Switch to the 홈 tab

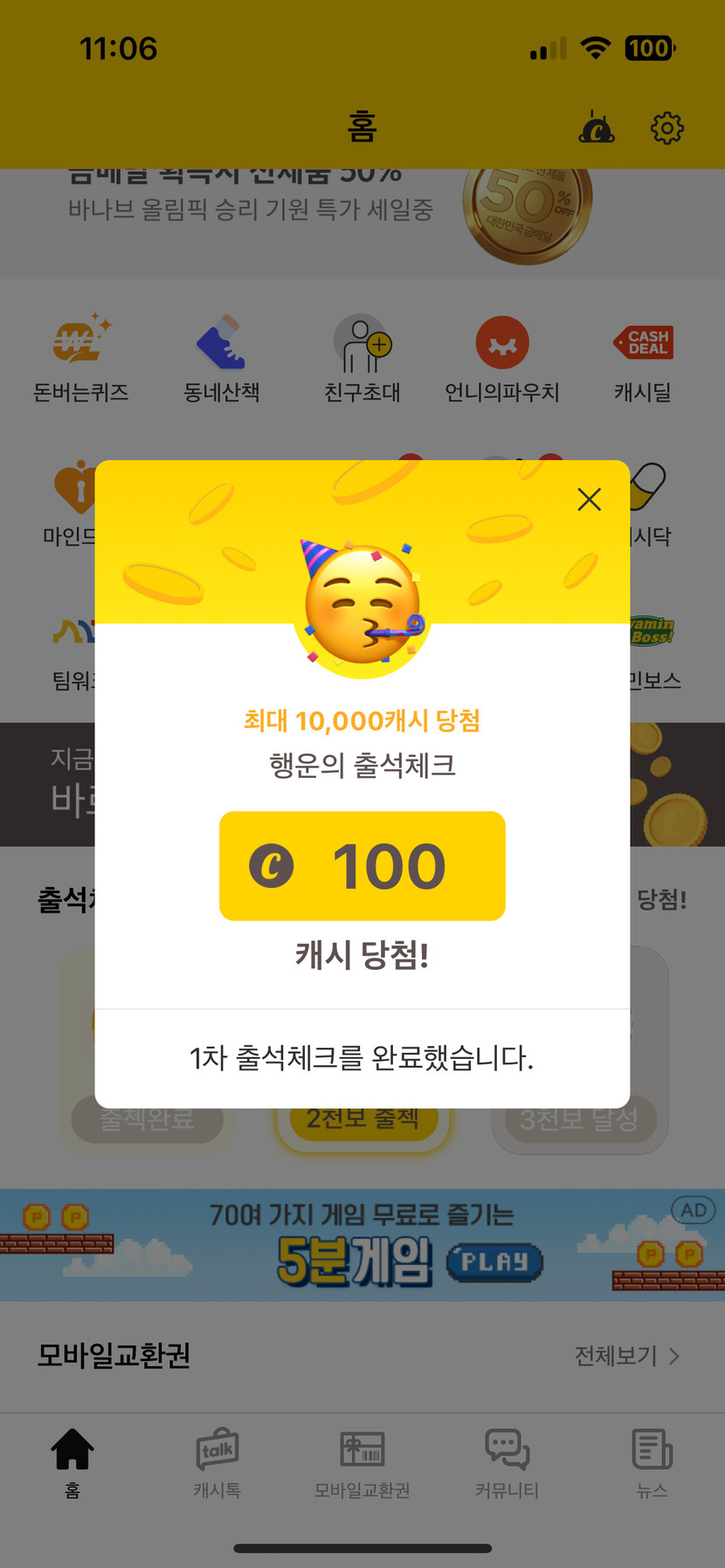point(72,1463)
